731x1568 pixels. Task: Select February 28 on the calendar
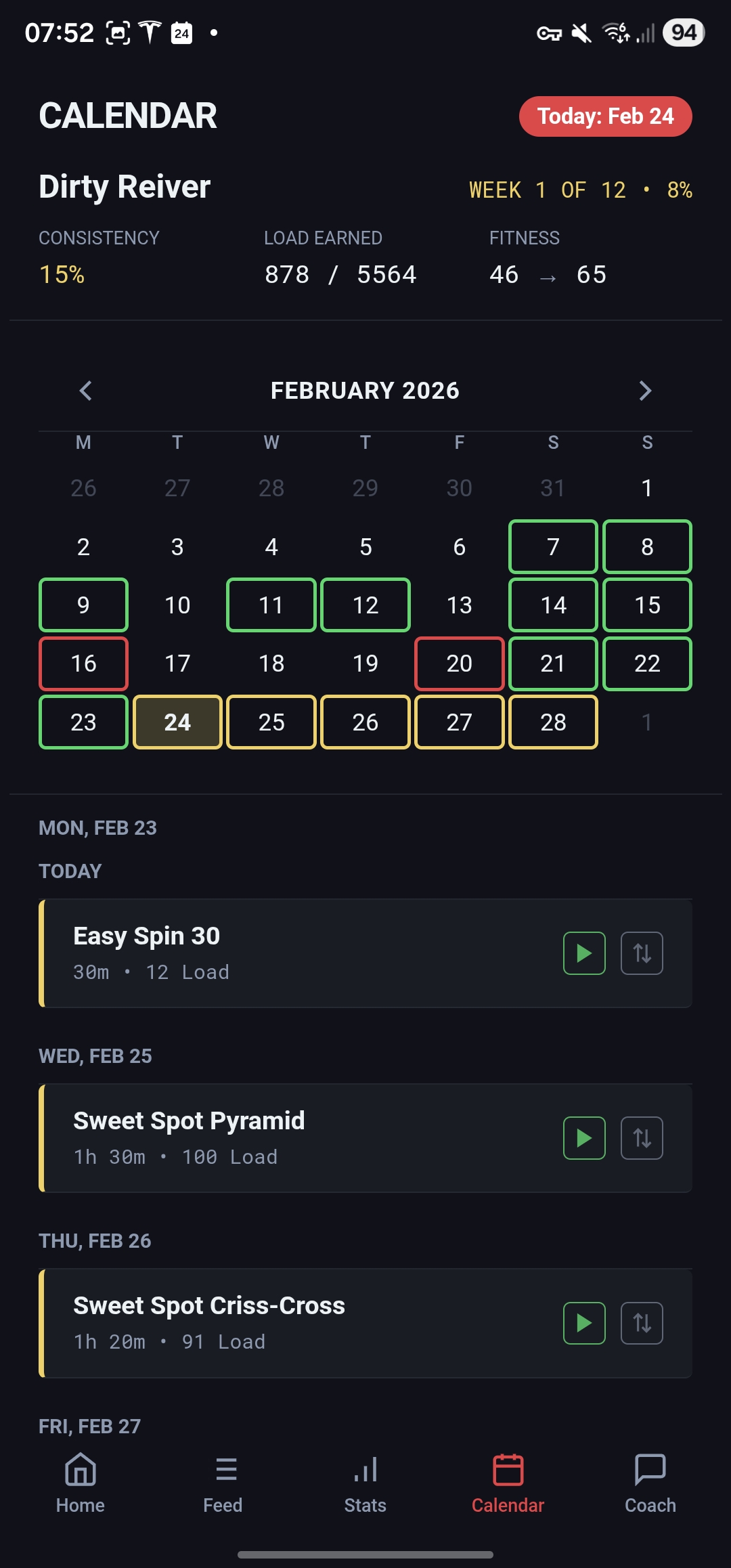pos(552,722)
